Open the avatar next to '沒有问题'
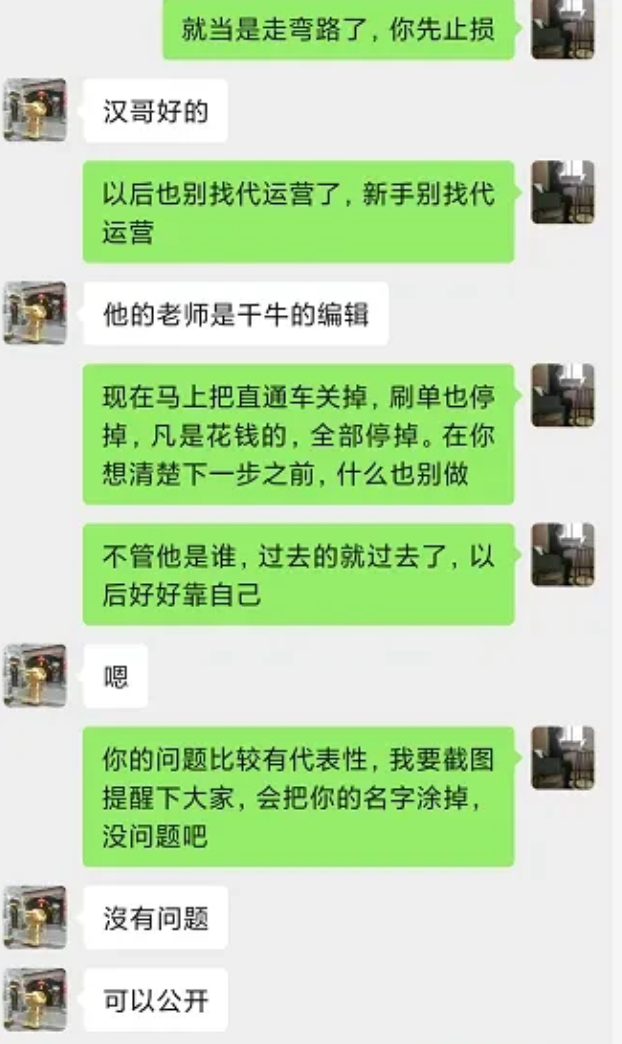 35,917
